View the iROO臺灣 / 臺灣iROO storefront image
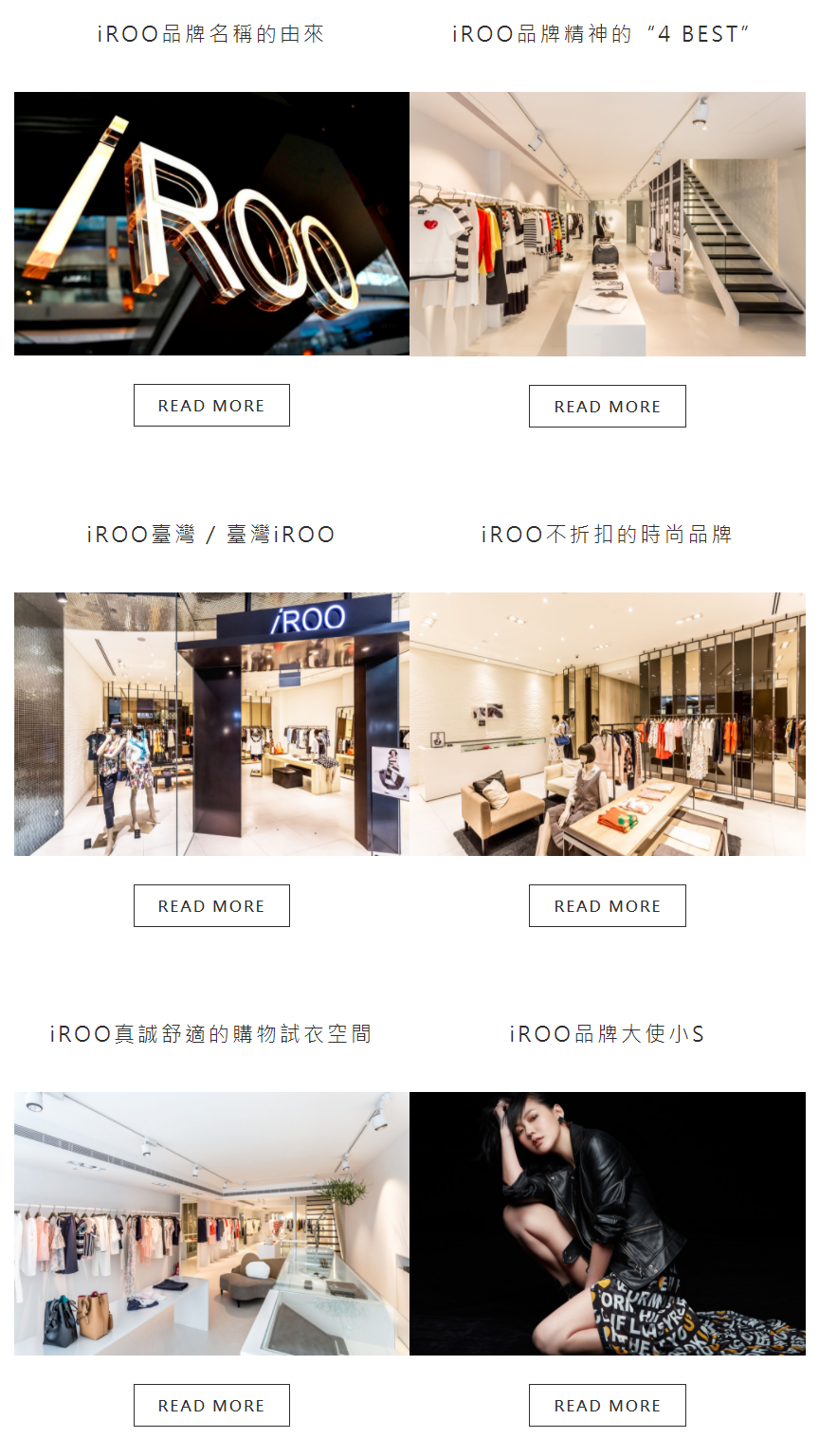This screenshot has height=1456, width=819. [211, 724]
